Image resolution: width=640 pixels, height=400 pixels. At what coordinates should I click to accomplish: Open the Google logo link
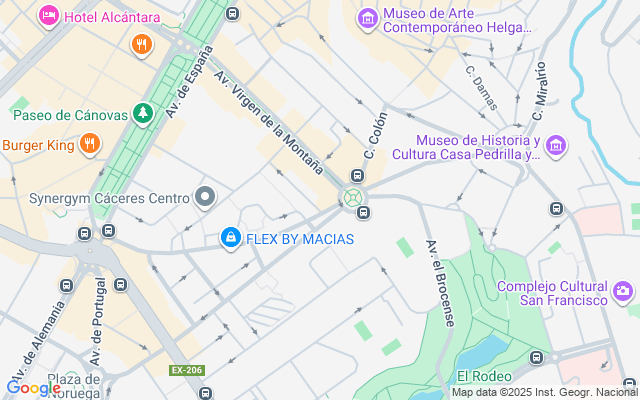(x=33, y=388)
